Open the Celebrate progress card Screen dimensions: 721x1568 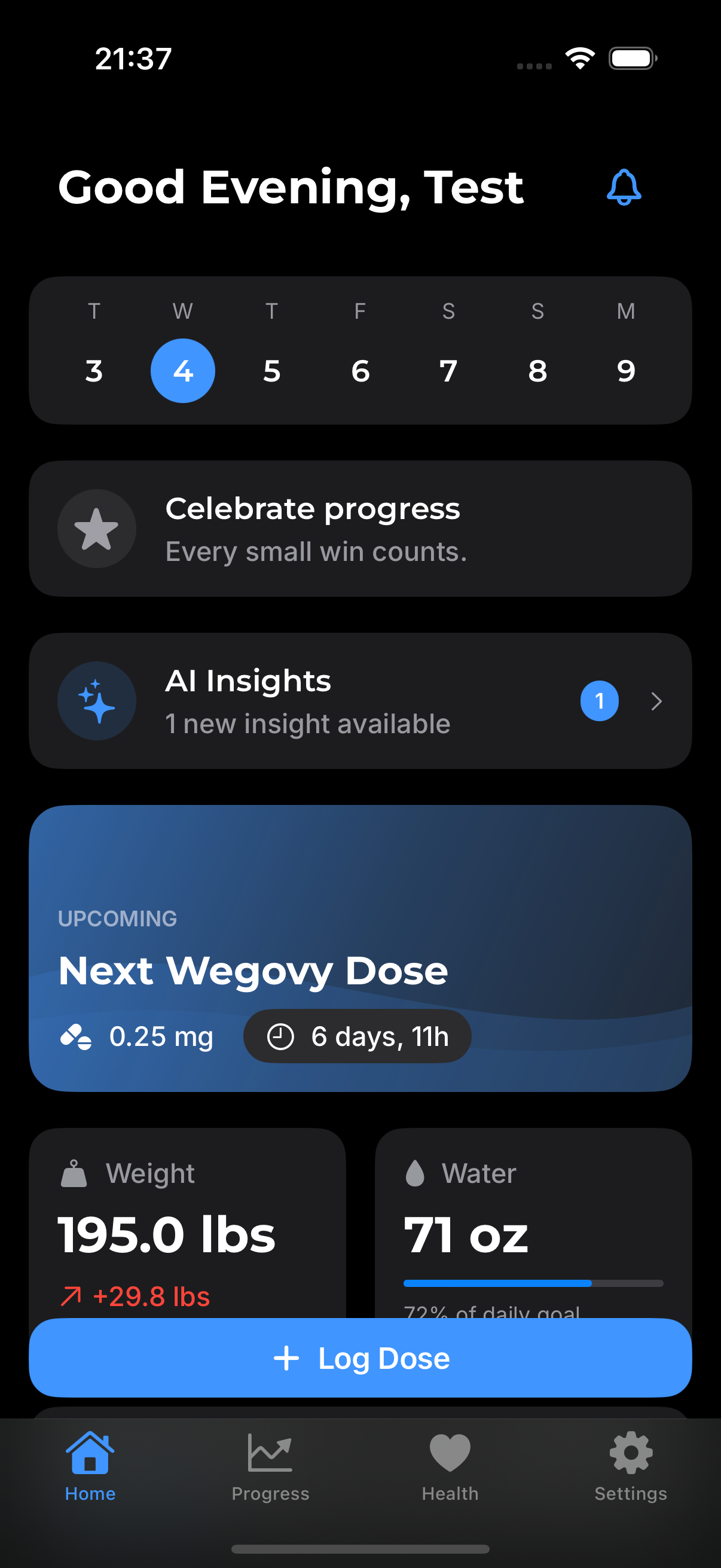(x=360, y=529)
